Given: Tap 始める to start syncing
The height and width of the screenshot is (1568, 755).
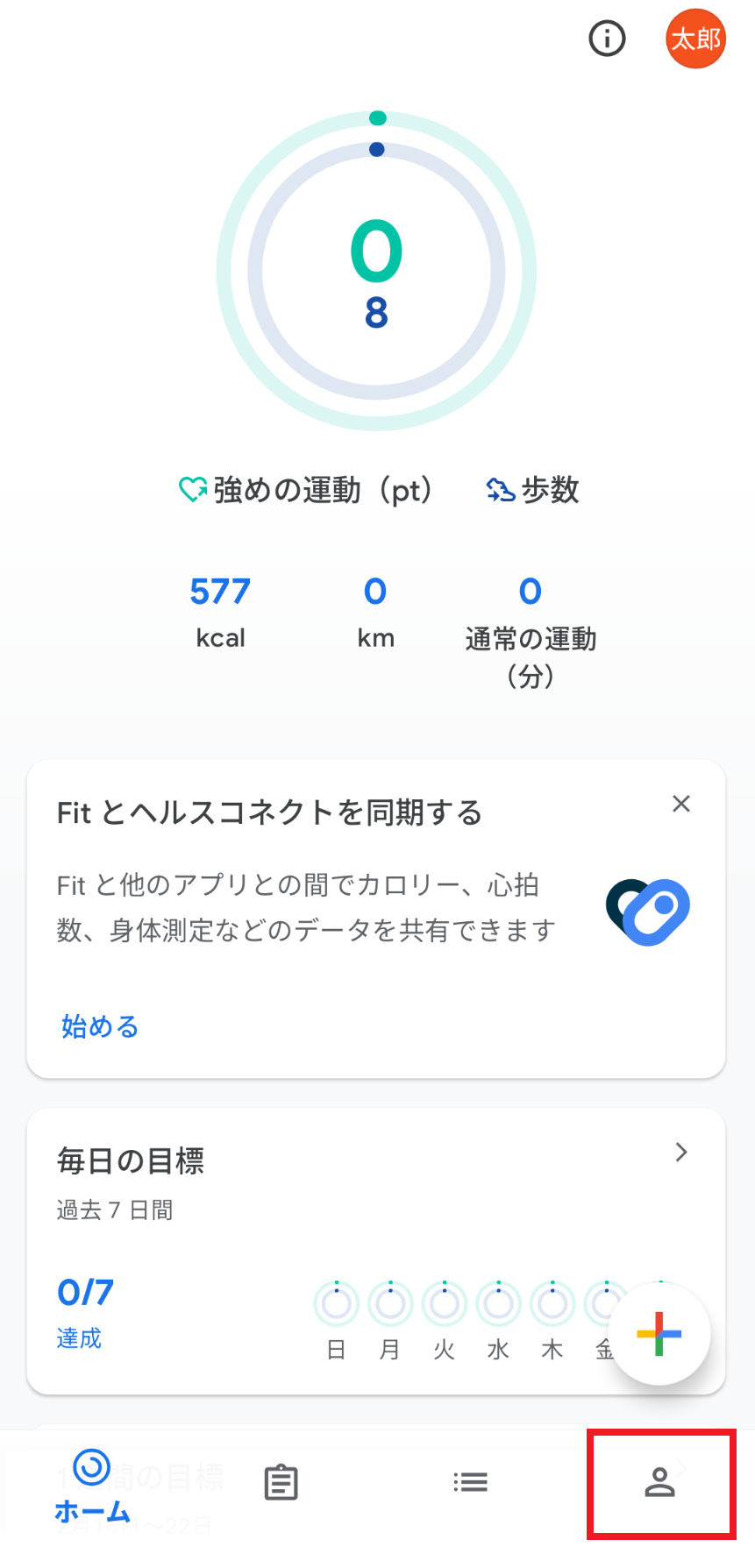Looking at the screenshot, I should [100, 1026].
